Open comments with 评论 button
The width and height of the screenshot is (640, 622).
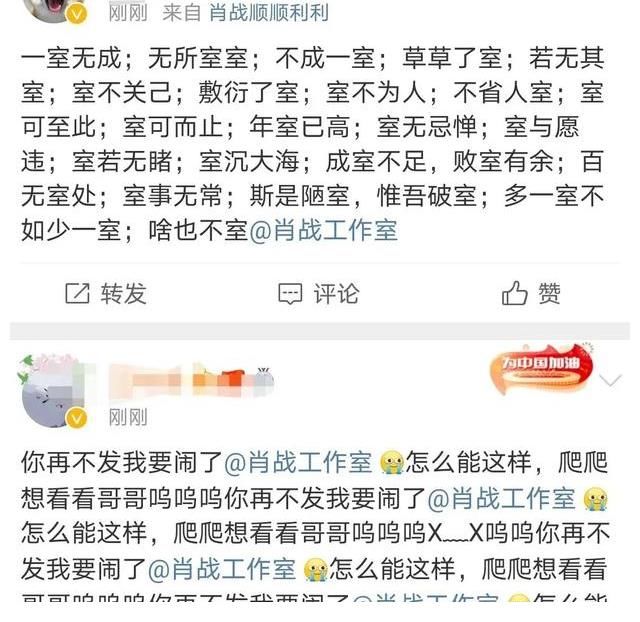[318, 293]
